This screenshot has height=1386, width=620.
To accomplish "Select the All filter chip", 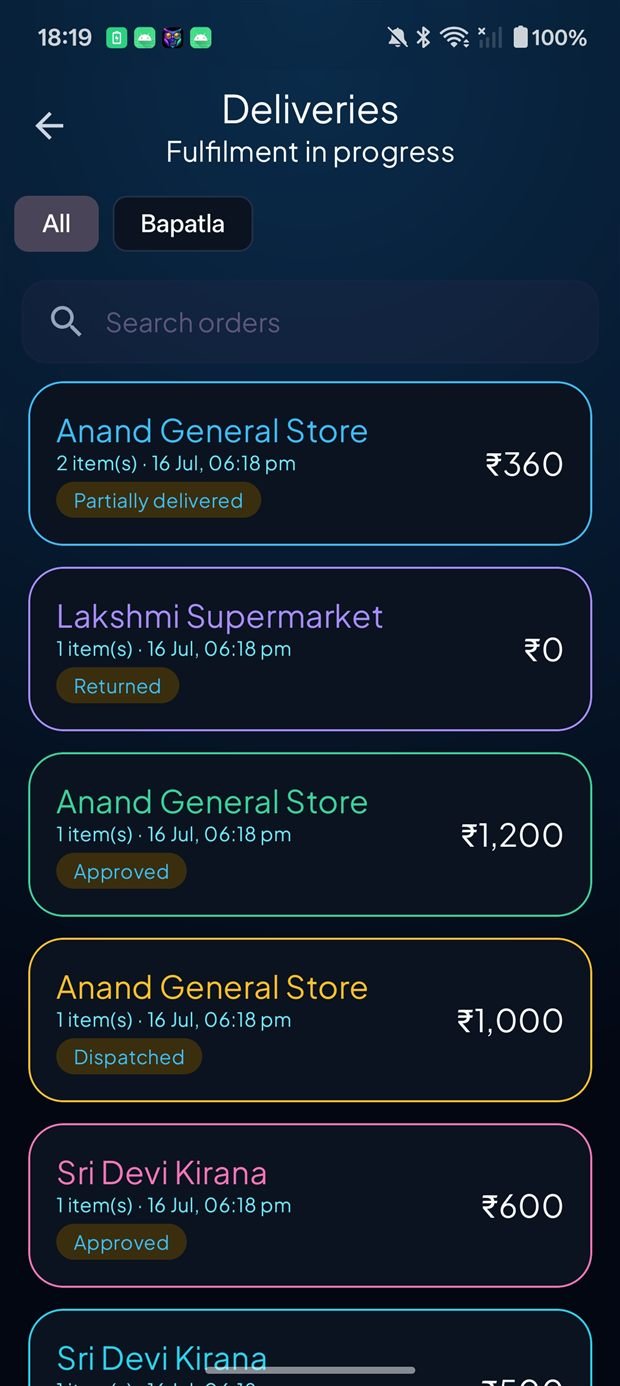I will click(x=56, y=224).
